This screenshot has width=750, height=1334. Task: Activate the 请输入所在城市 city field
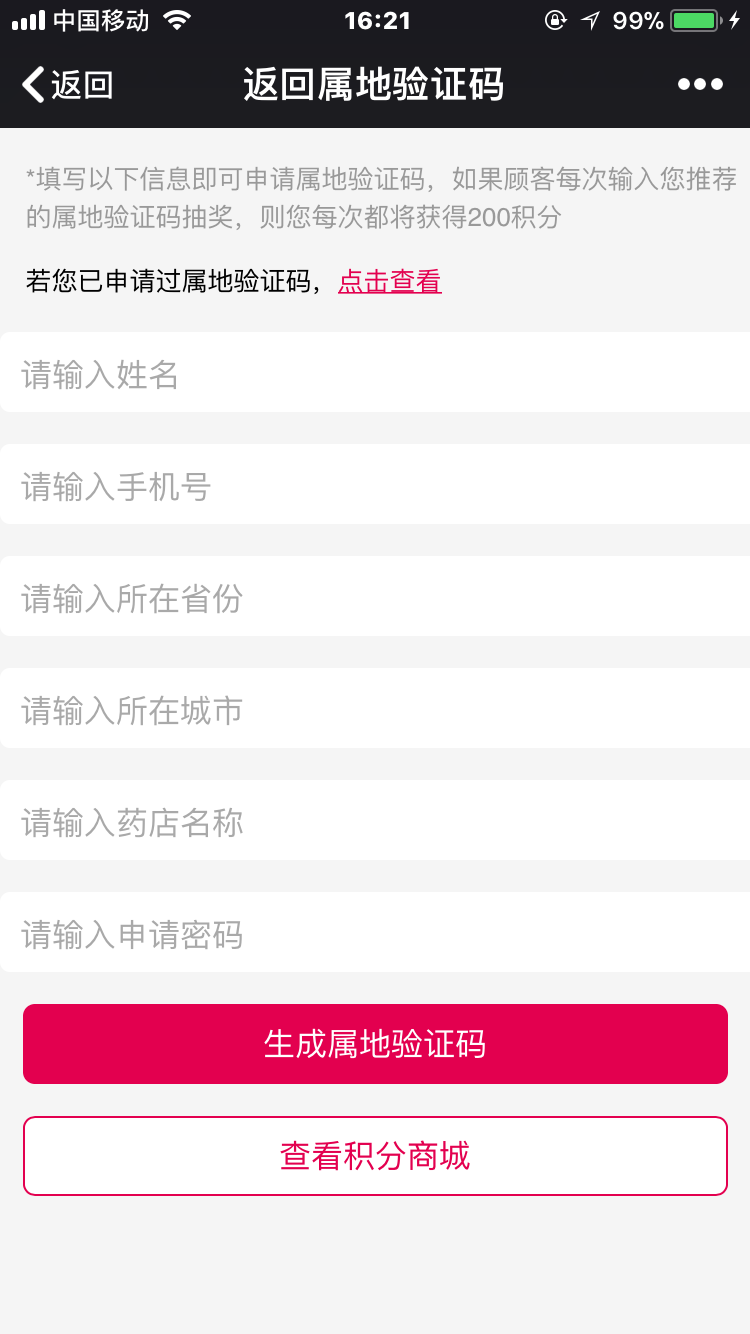[375, 709]
